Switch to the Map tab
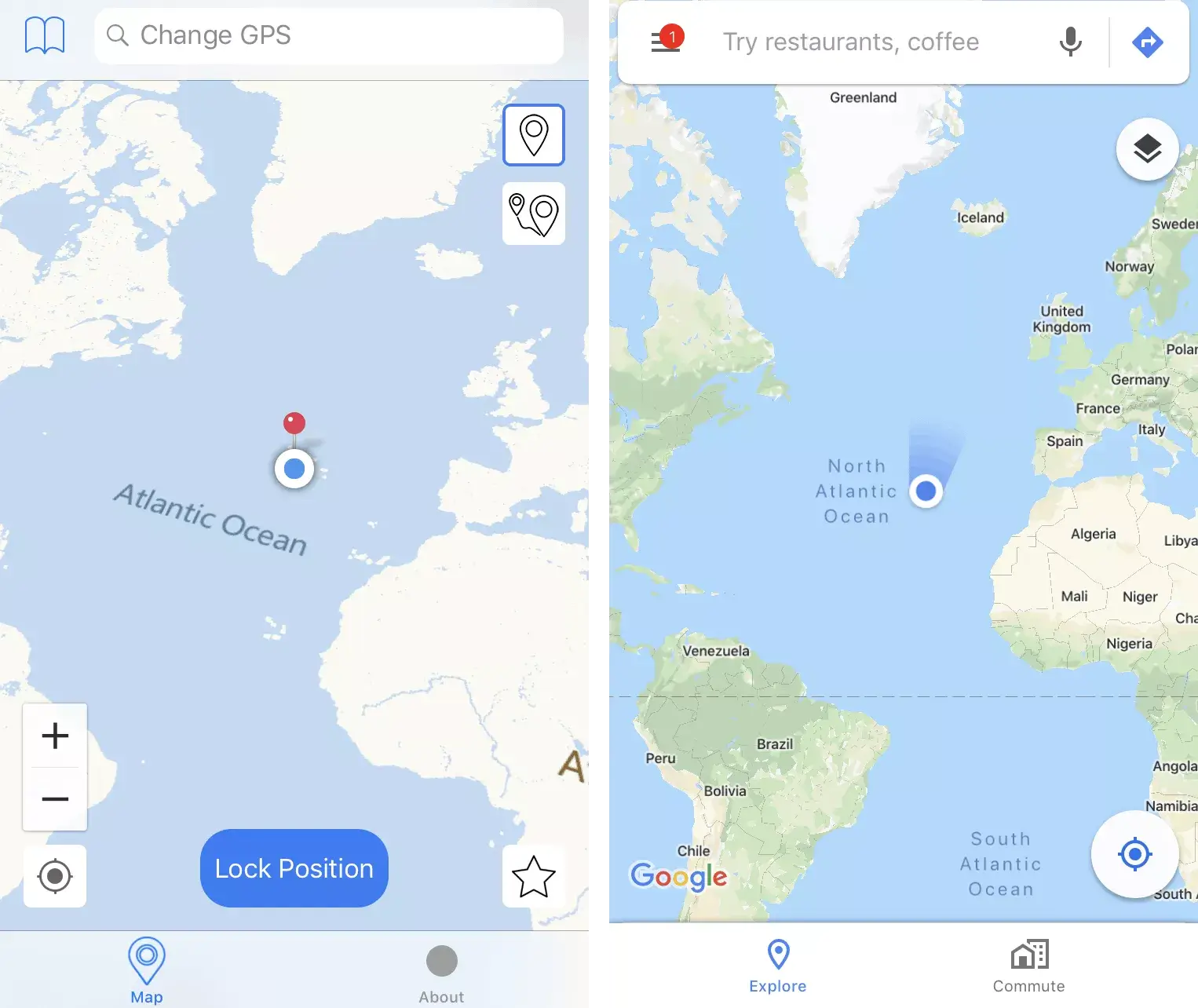1198x1008 pixels. click(147, 970)
